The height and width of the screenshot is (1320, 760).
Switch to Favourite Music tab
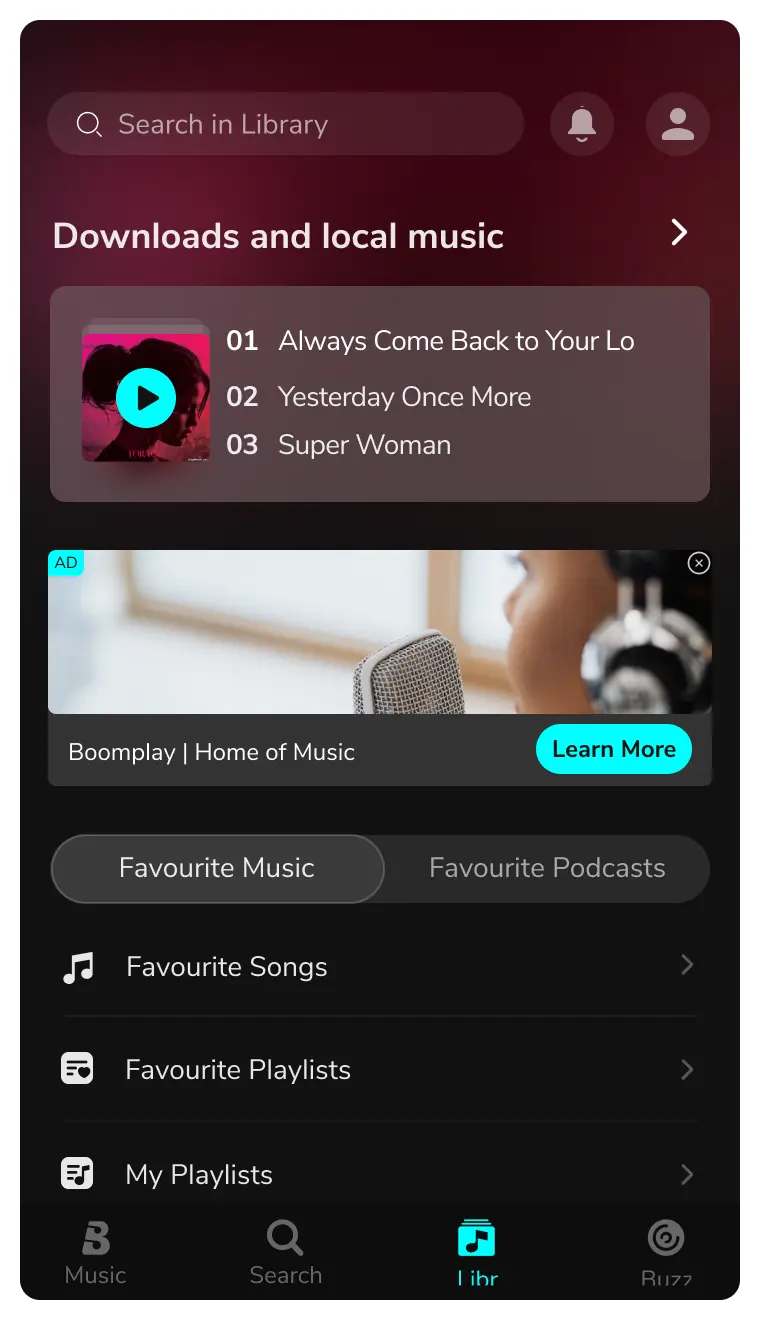pos(217,868)
